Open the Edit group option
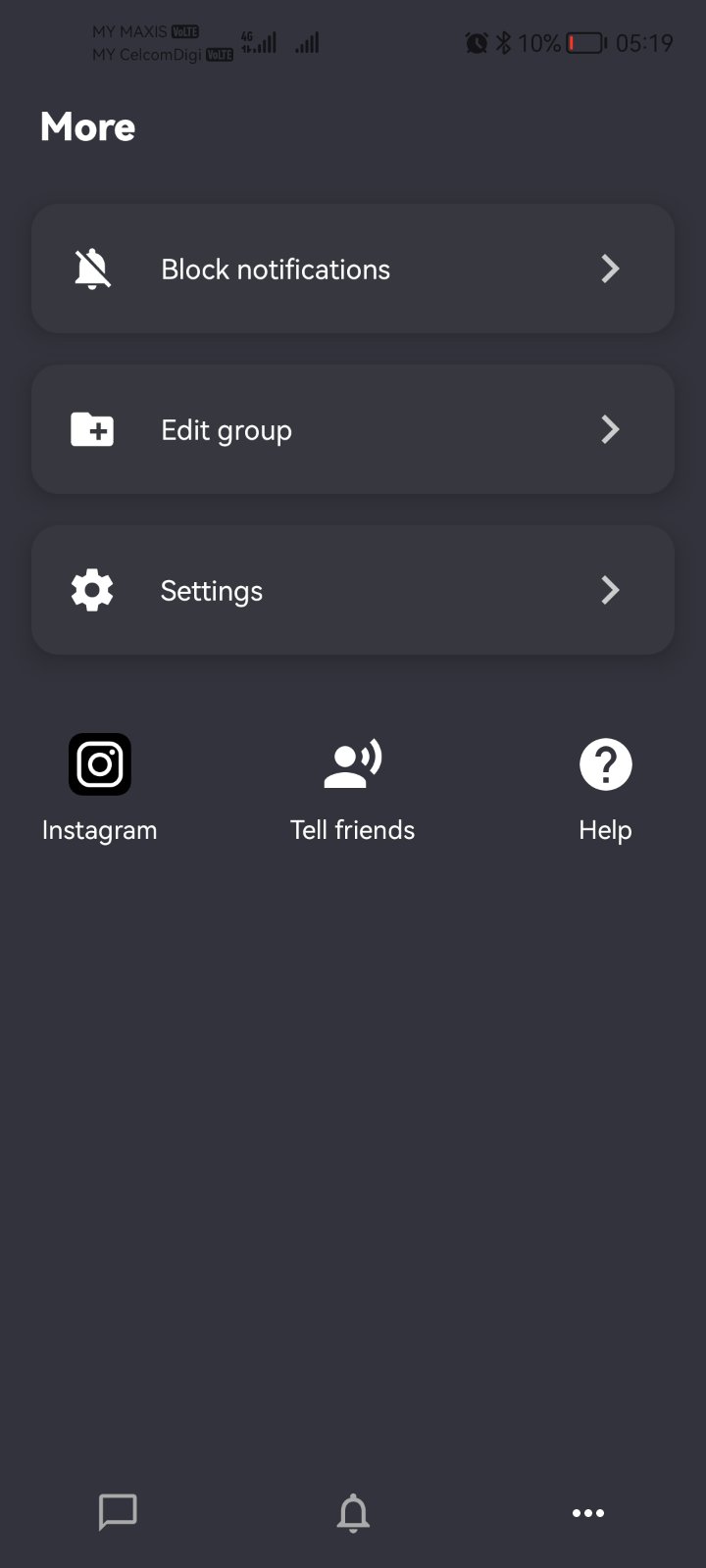 (x=353, y=429)
